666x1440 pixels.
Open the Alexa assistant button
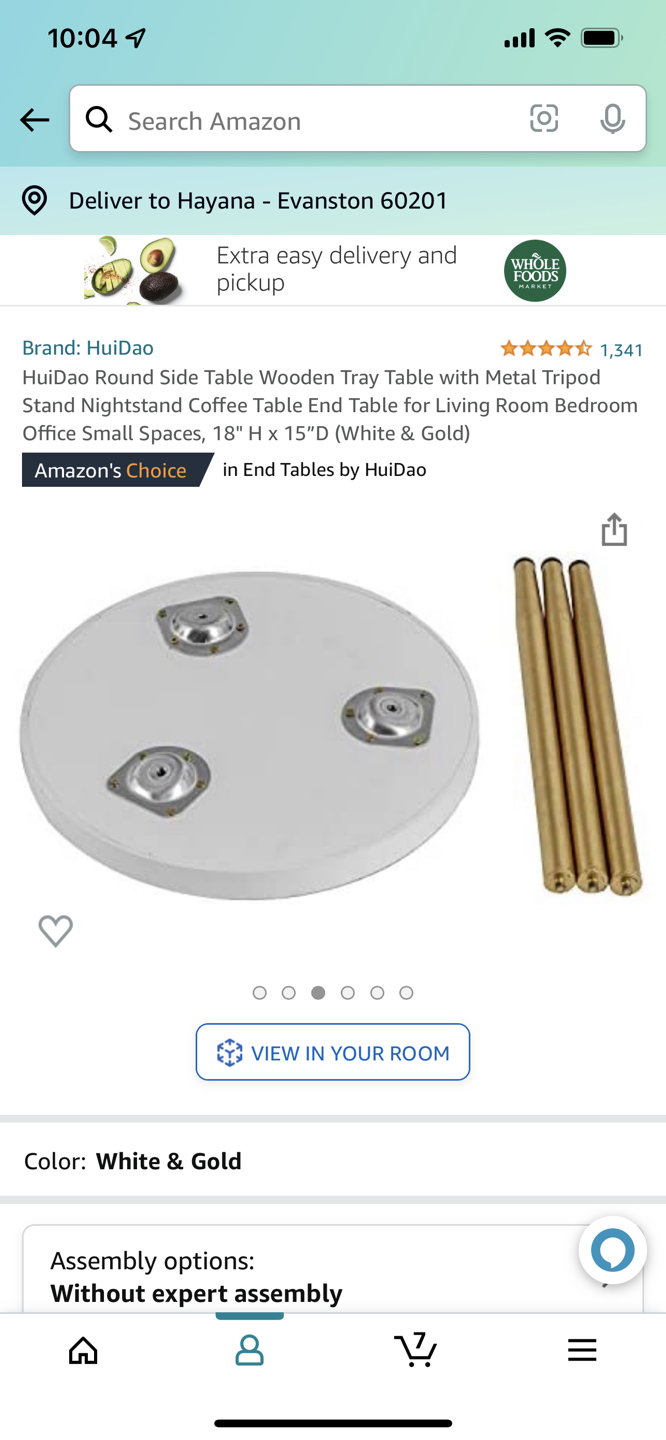[612, 1250]
